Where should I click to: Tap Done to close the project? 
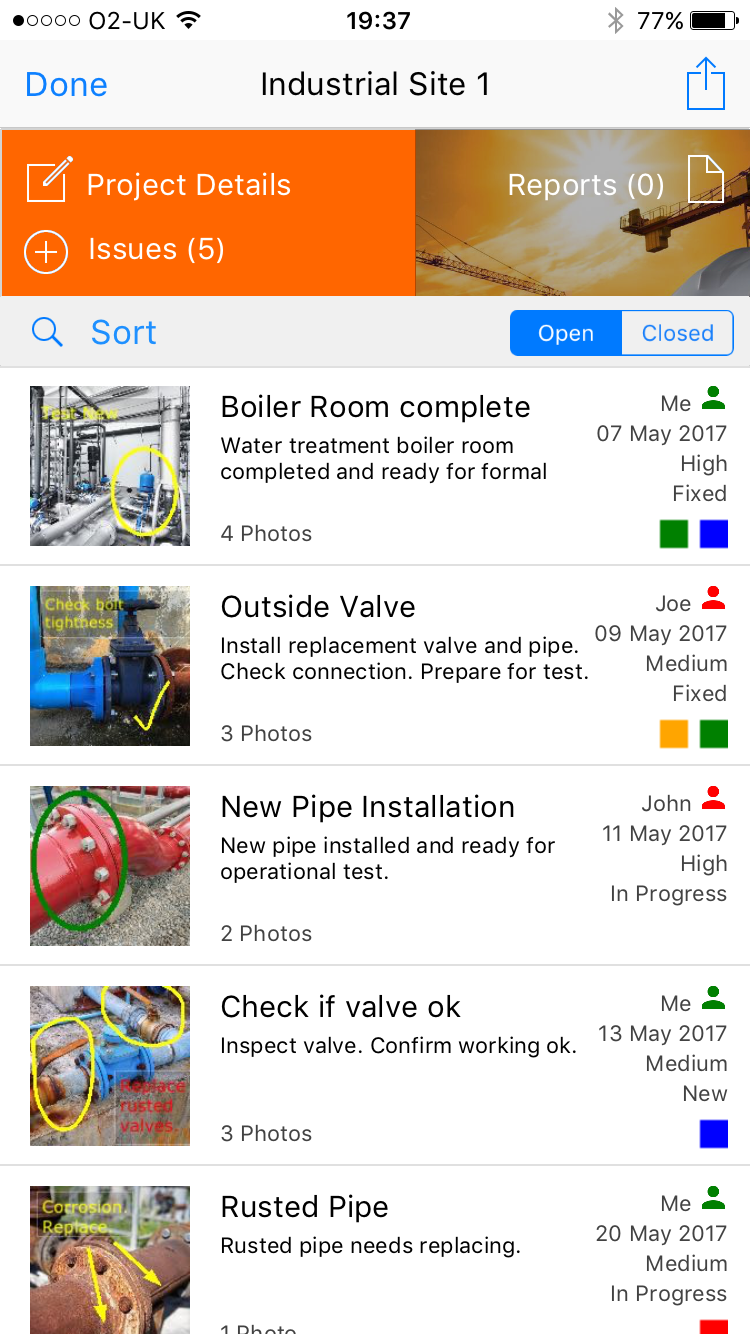click(x=66, y=85)
